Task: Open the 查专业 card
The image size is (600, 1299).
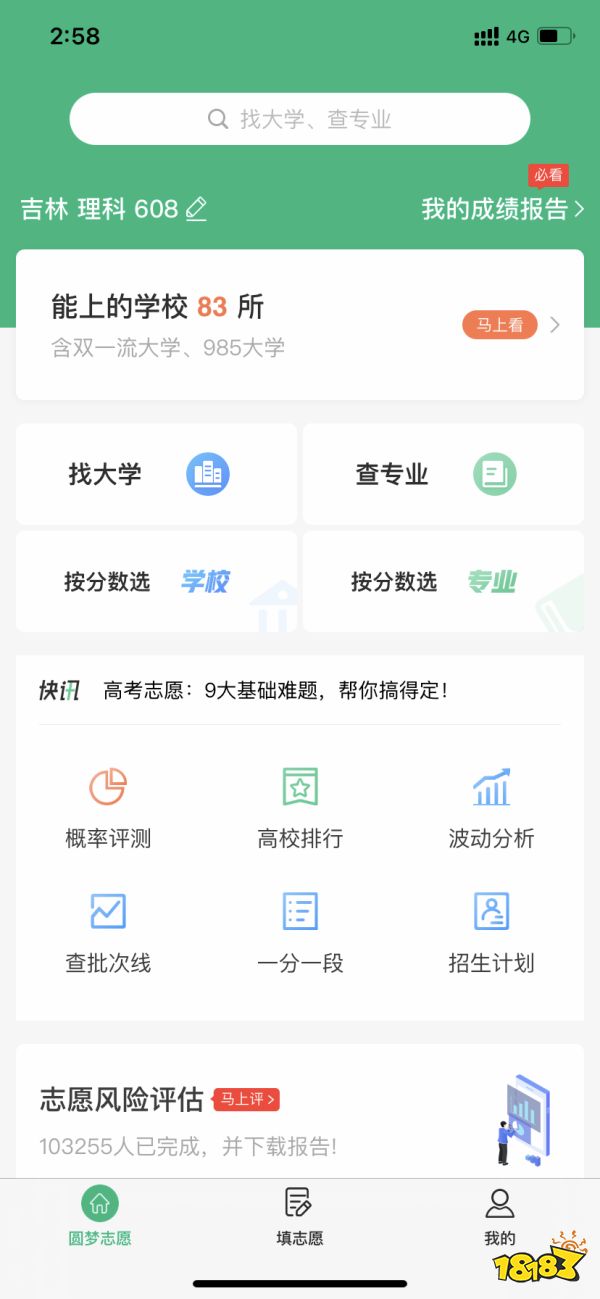Action: pyautogui.click(x=443, y=474)
